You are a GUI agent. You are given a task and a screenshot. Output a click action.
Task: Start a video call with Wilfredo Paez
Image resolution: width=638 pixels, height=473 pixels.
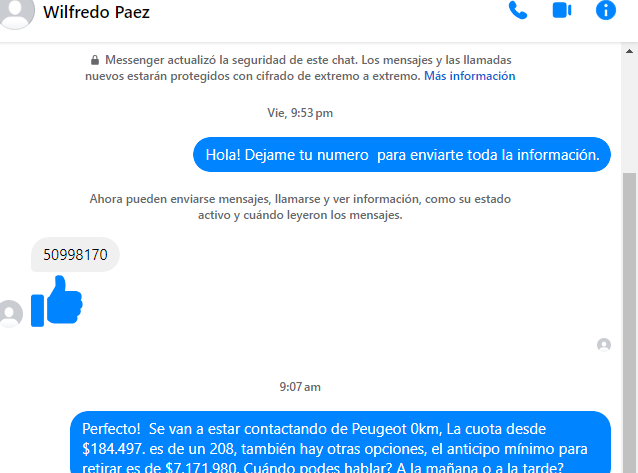(560, 11)
